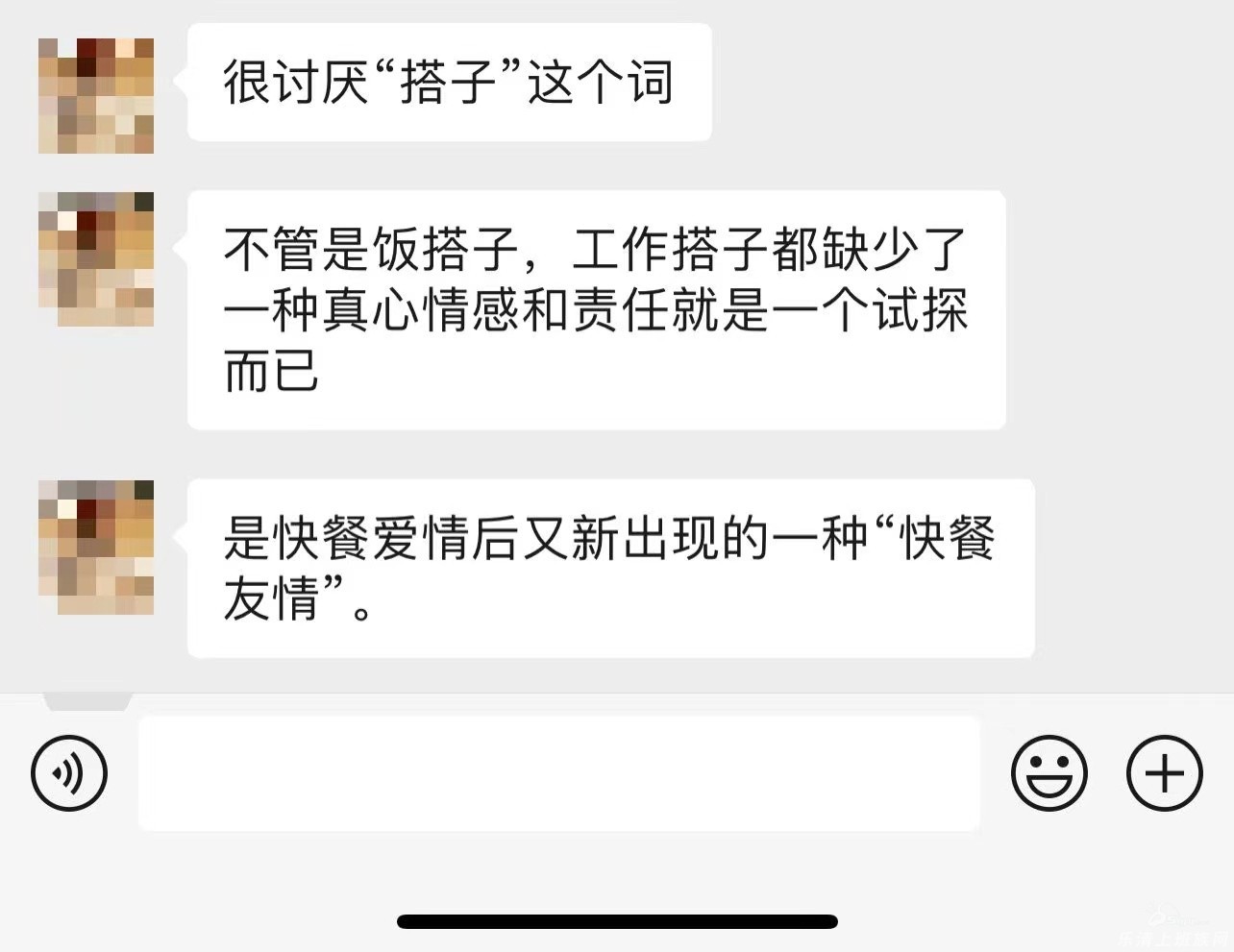Tap the sender's avatar beside "很讨厌搭子这个词"
Image resolution: width=1234 pixels, height=952 pixels.
coord(96,96)
